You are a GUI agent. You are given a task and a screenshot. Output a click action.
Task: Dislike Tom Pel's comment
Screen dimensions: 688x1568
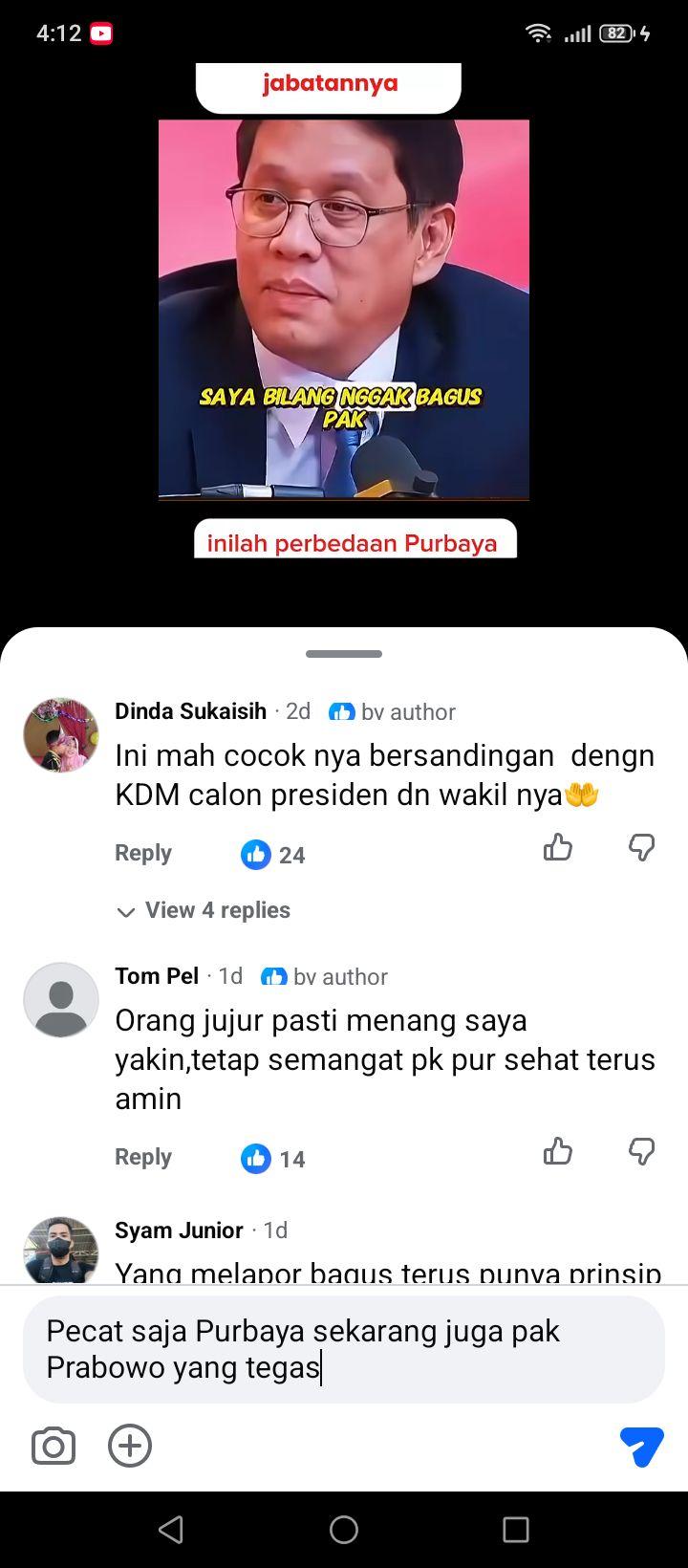tap(641, 1151)
